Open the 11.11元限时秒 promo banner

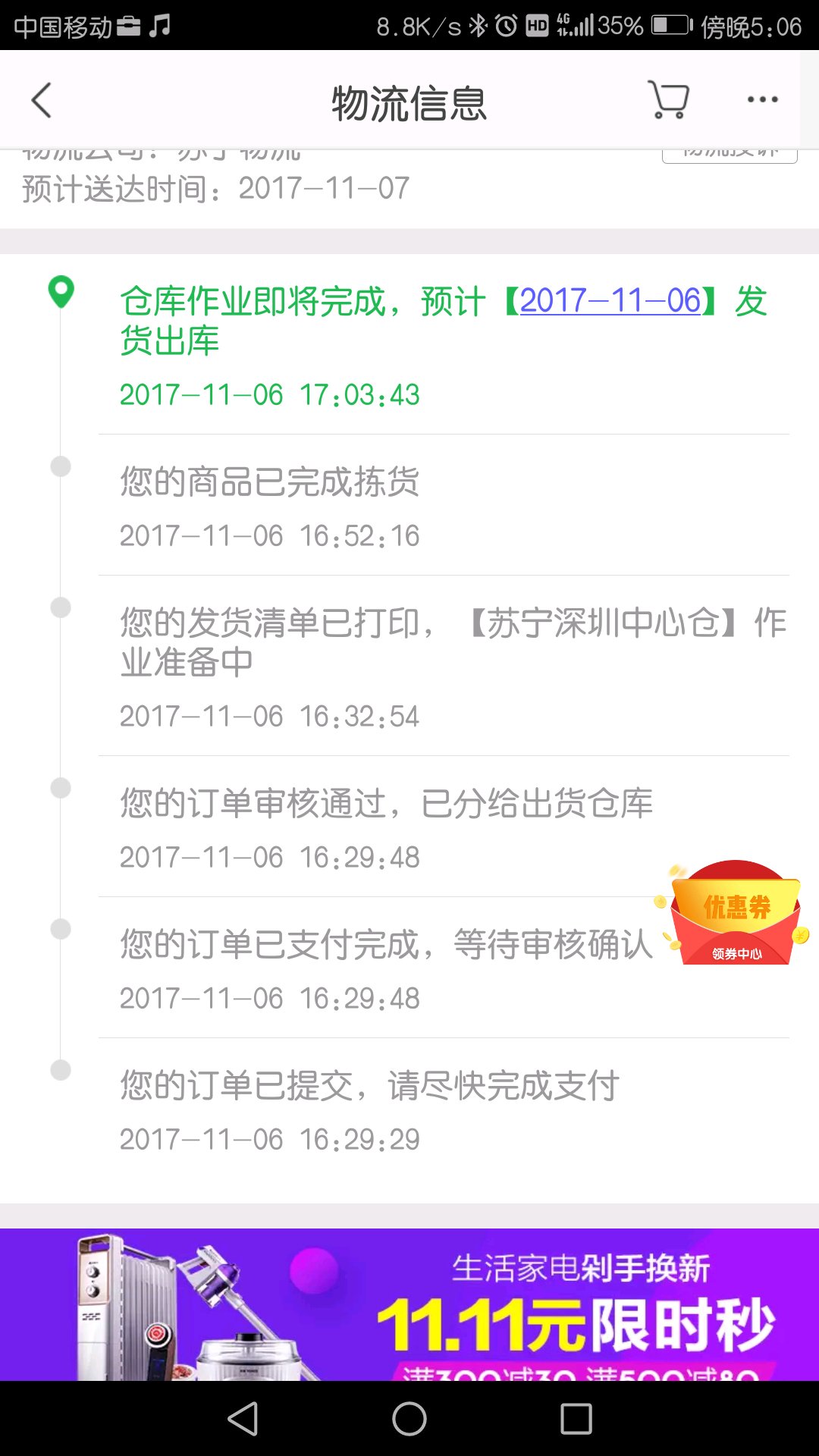409,1304
